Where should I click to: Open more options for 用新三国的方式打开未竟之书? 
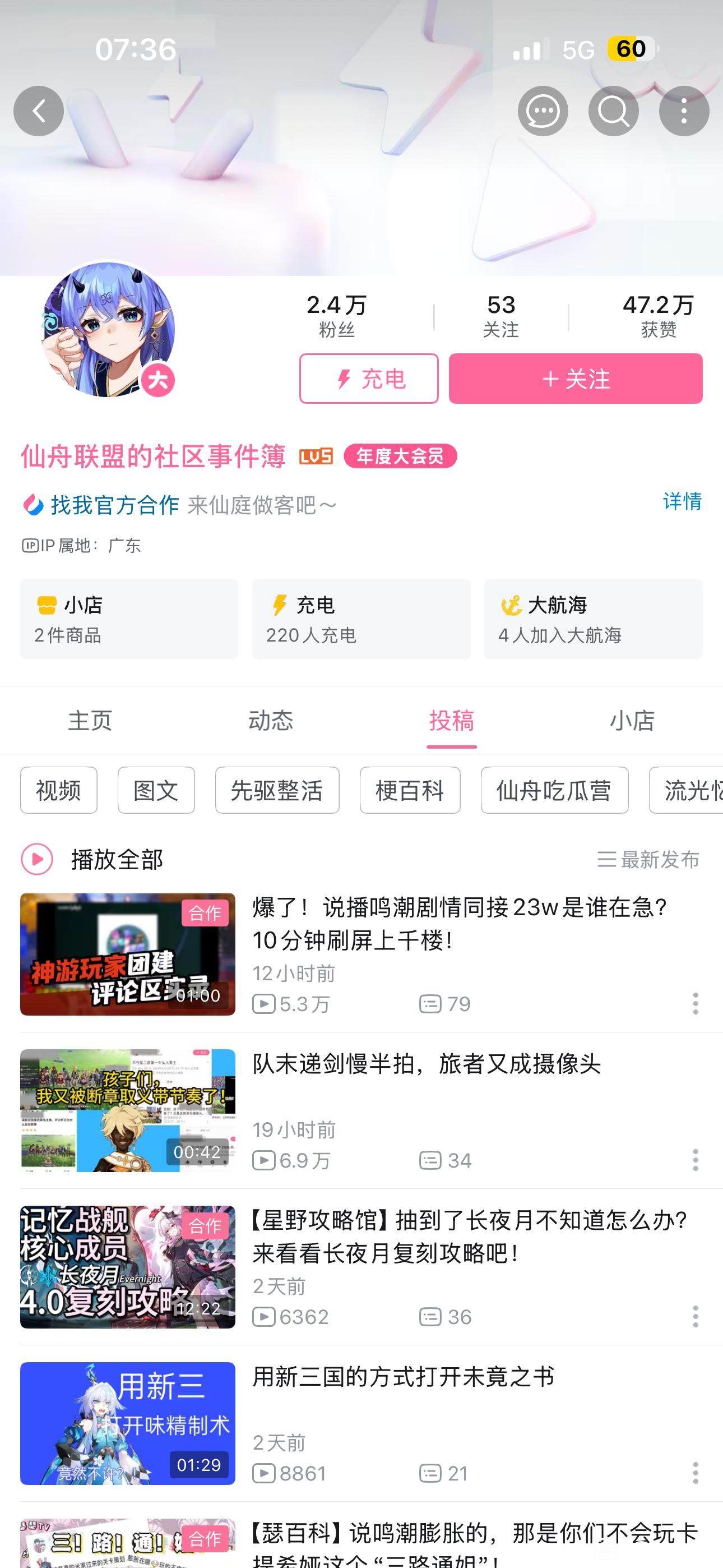(696, 1473)
